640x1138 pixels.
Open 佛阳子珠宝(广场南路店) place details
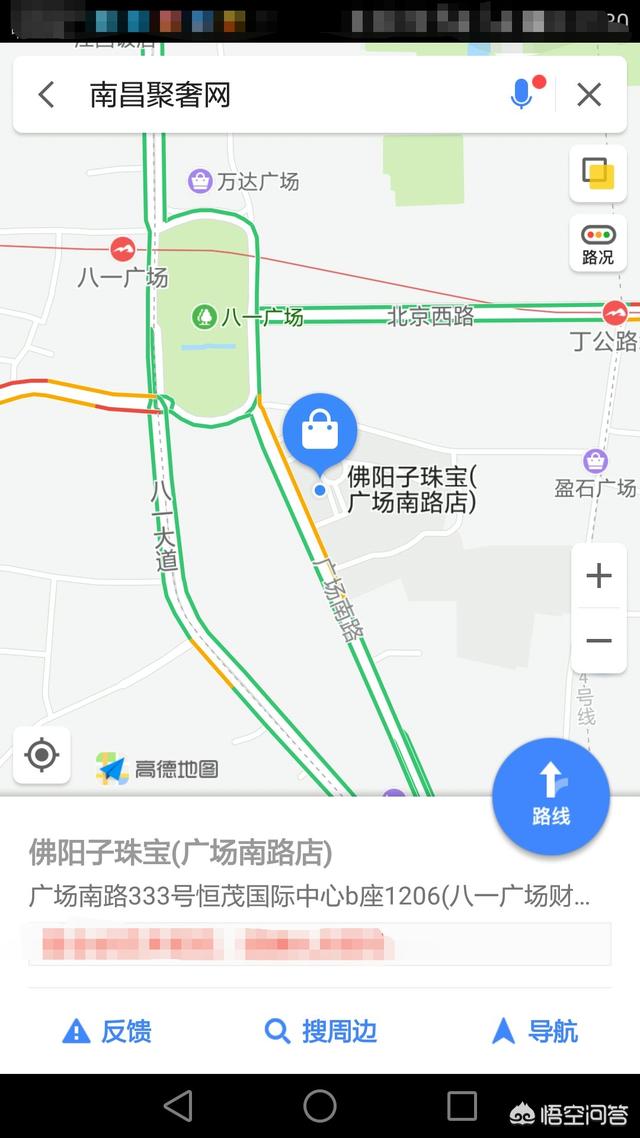tap(180, 853)
